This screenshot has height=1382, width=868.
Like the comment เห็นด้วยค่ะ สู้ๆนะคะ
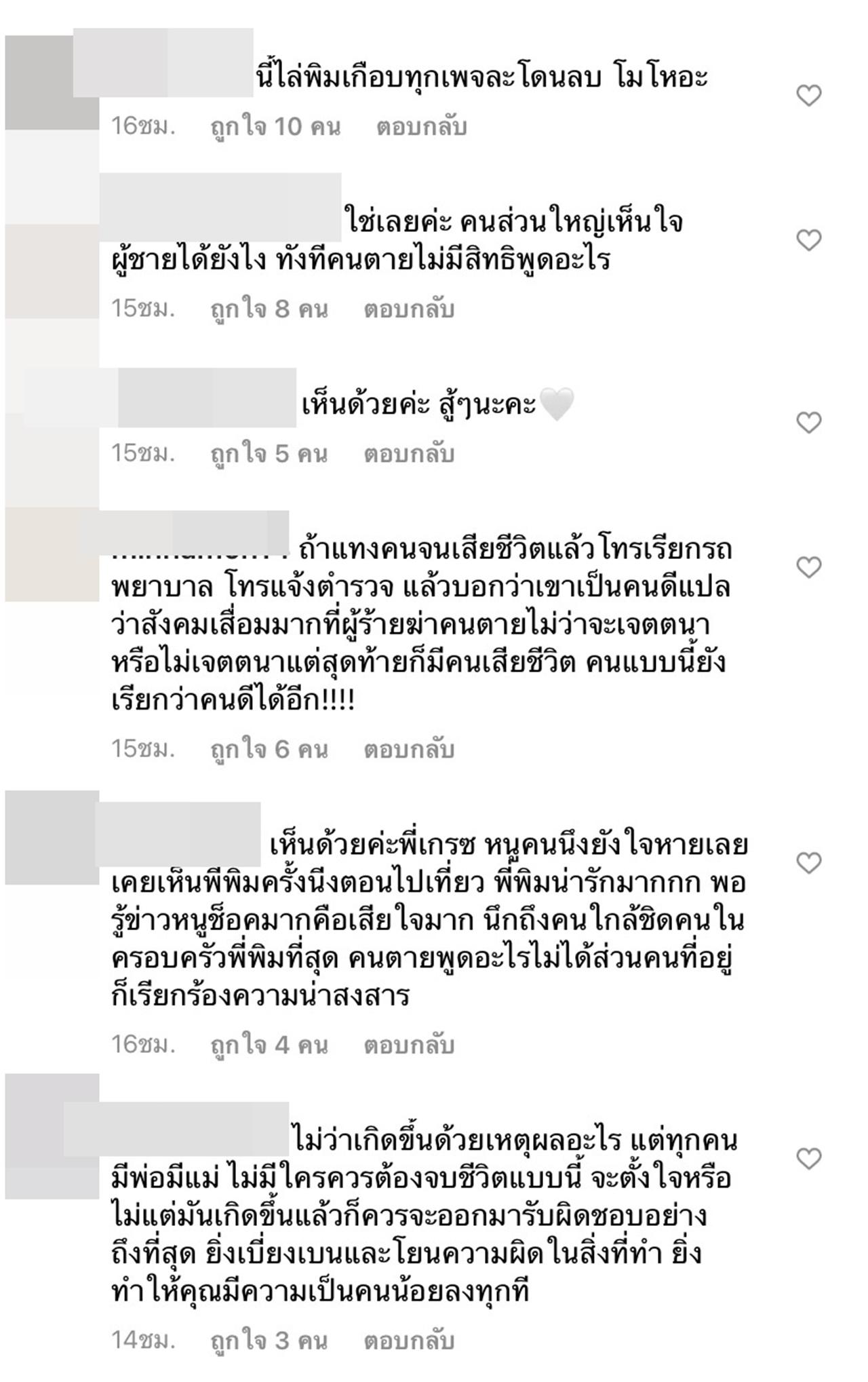click(808, 423)
